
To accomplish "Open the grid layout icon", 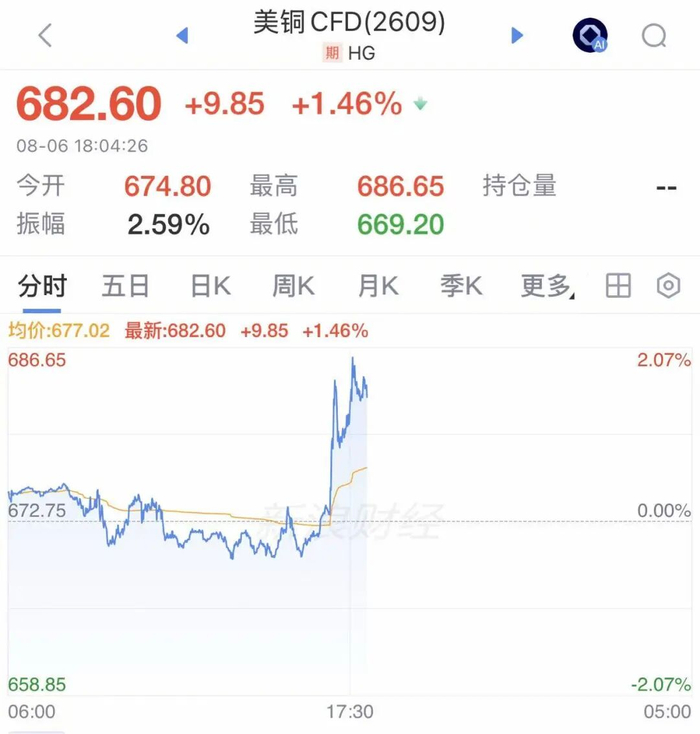I will (x=618, y=286).
